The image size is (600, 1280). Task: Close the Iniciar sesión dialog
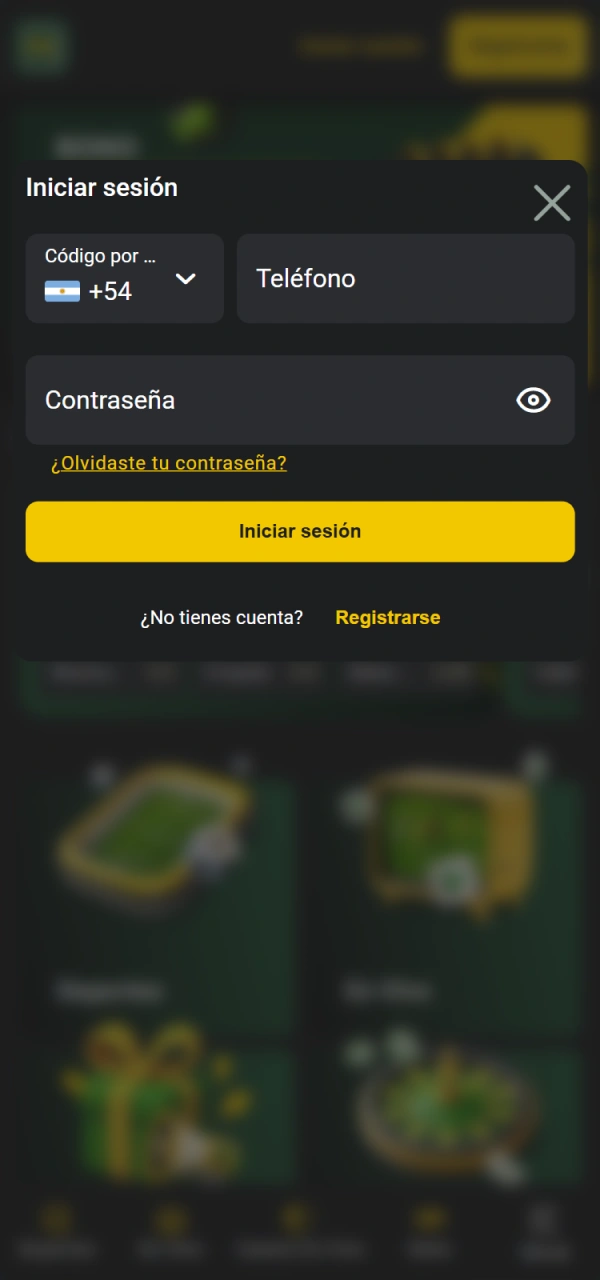click(552, 203)
